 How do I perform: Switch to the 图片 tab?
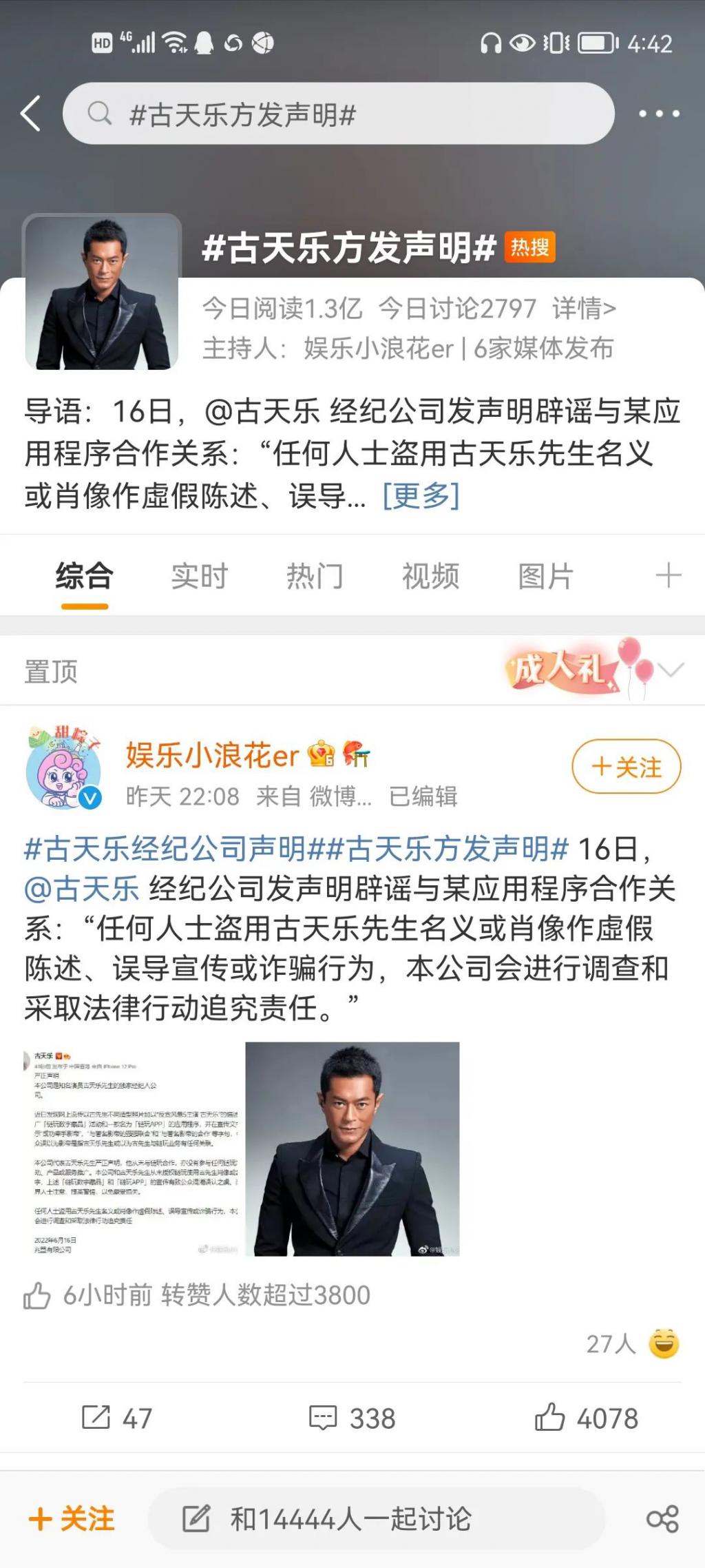pyautogui.click(x=545, y=576)
